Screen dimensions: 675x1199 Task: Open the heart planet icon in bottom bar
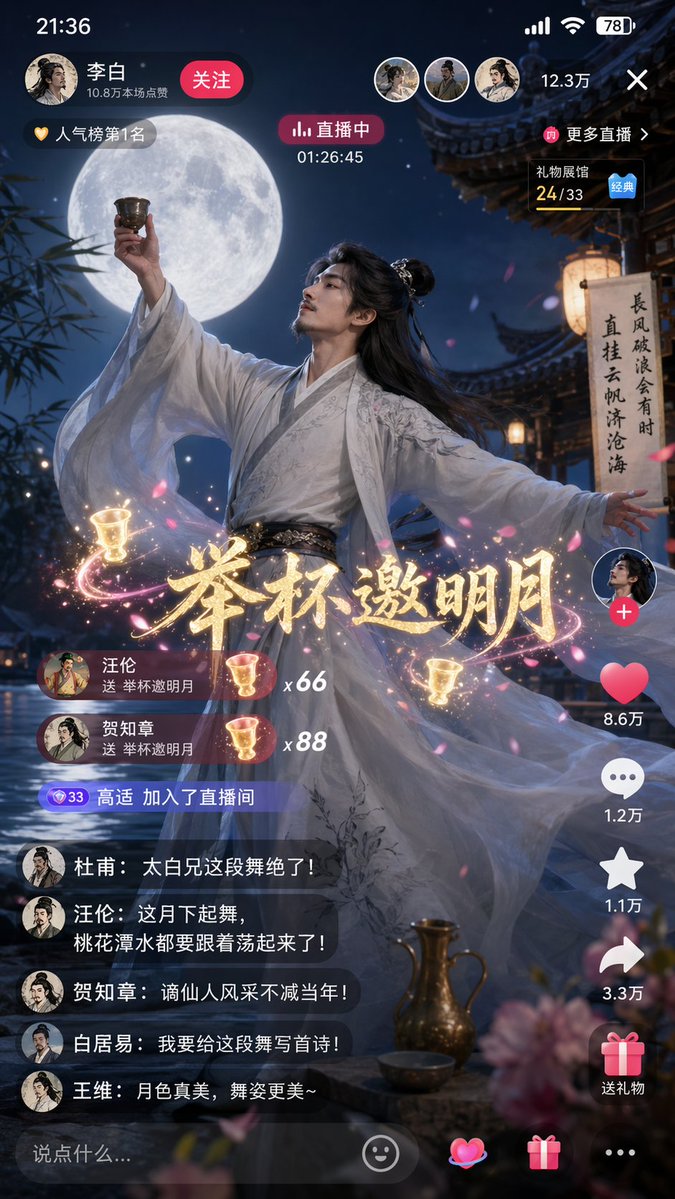(x=466, y=1153)
